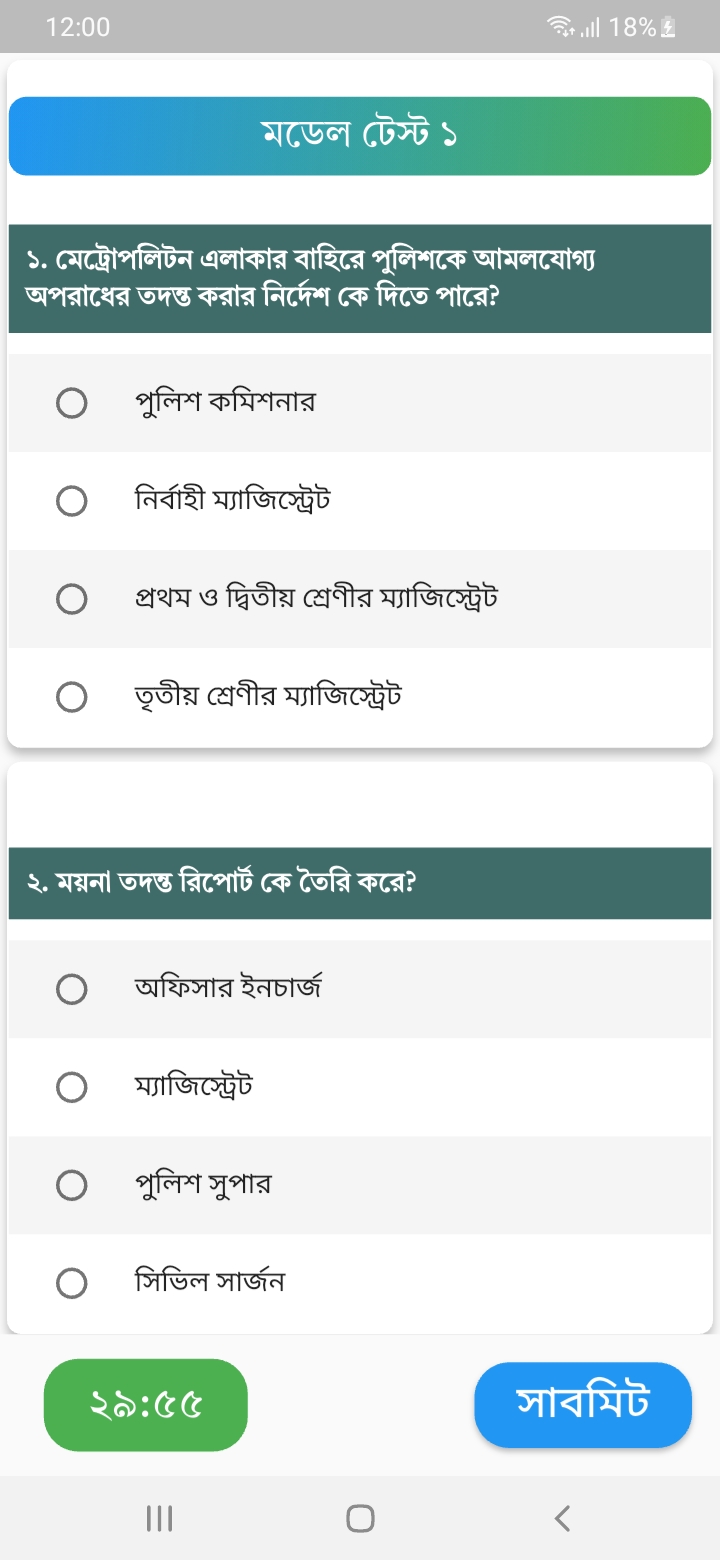The height and width of the screenshot is (1560, 720).
Task: Tap the back navigation arrow
Action: 561,1517
